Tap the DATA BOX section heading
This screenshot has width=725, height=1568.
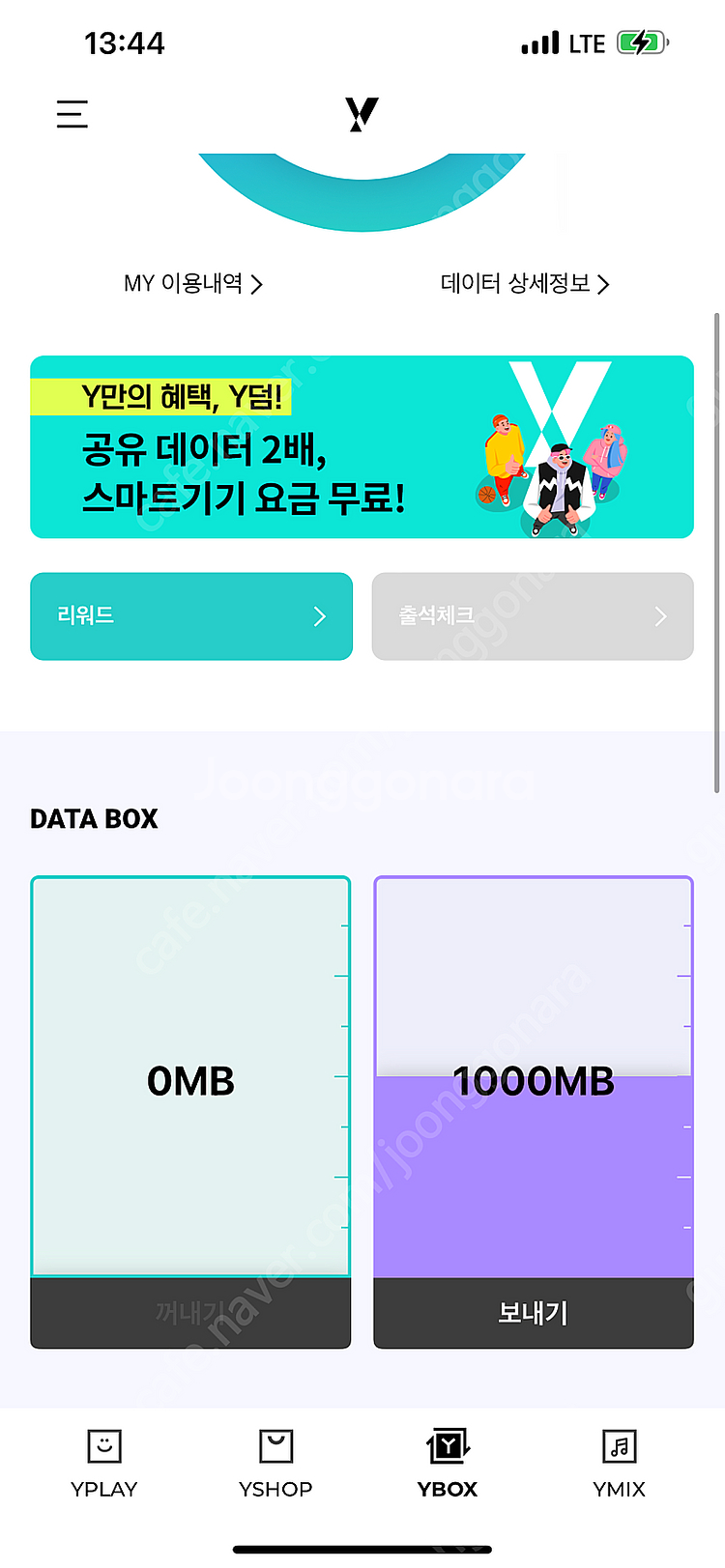[94, 818]
